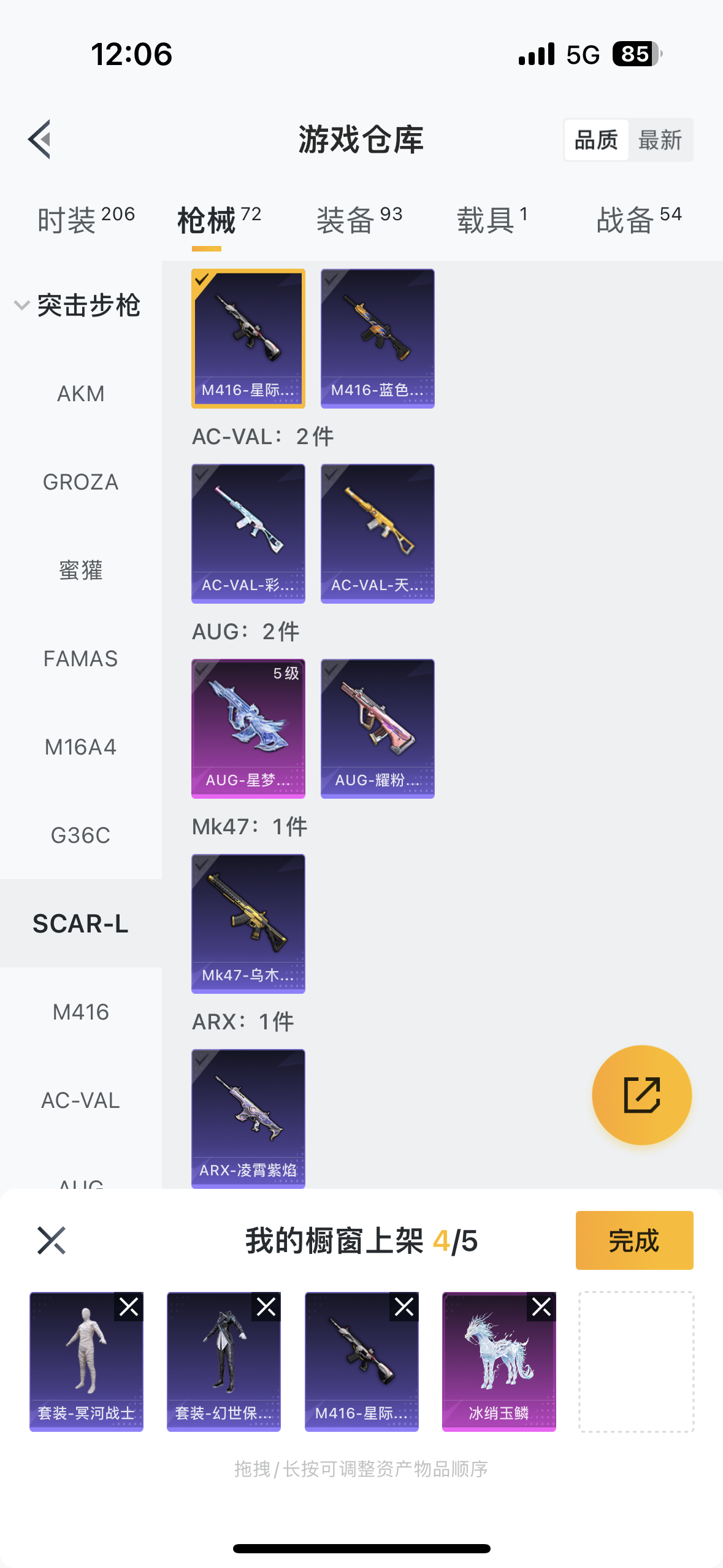Switch to the 时装 tab
This screenshot has width=723, height=1568.
coord(85,220)
